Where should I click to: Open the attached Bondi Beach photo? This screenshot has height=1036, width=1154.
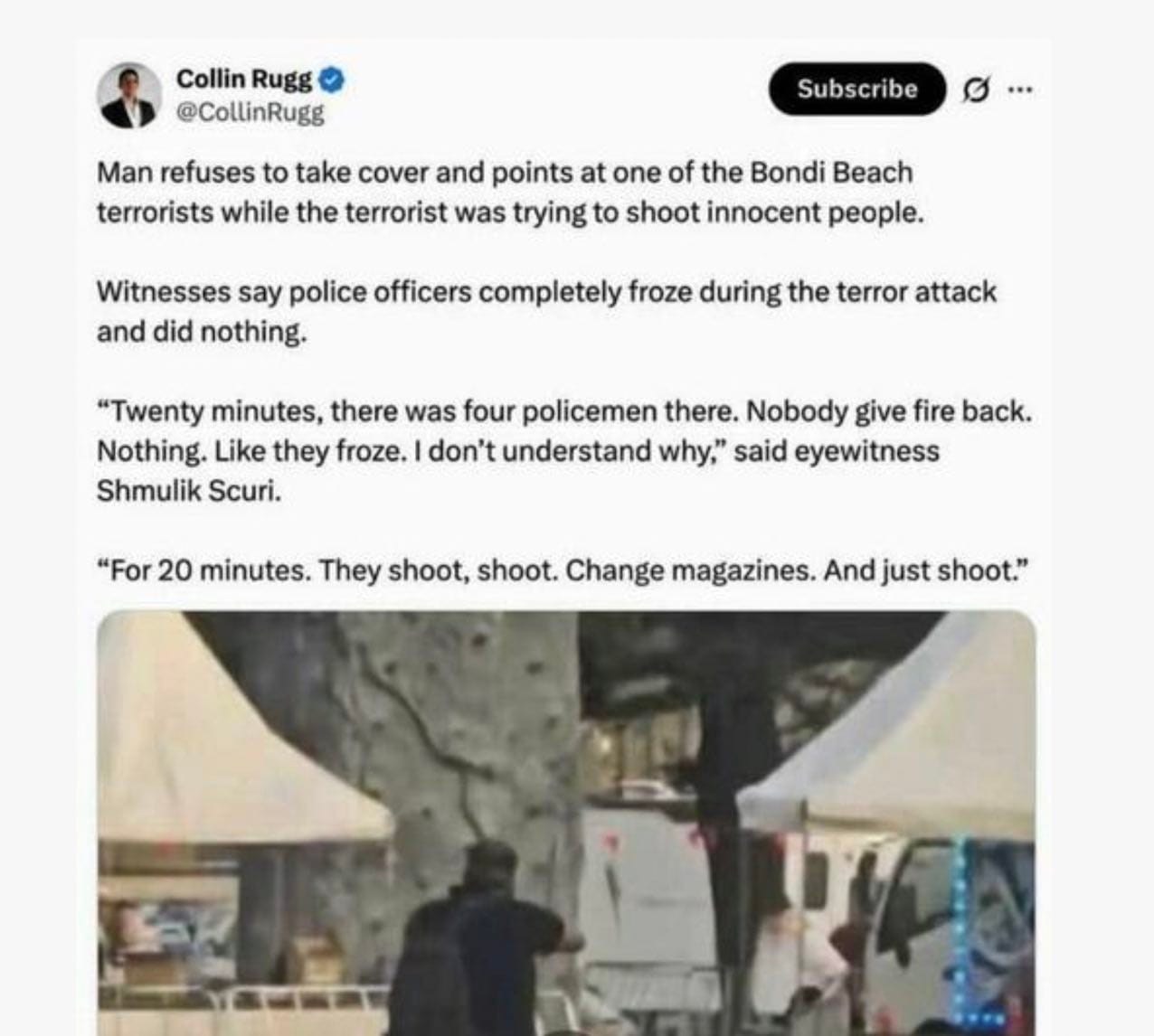[x=566, y=823]
